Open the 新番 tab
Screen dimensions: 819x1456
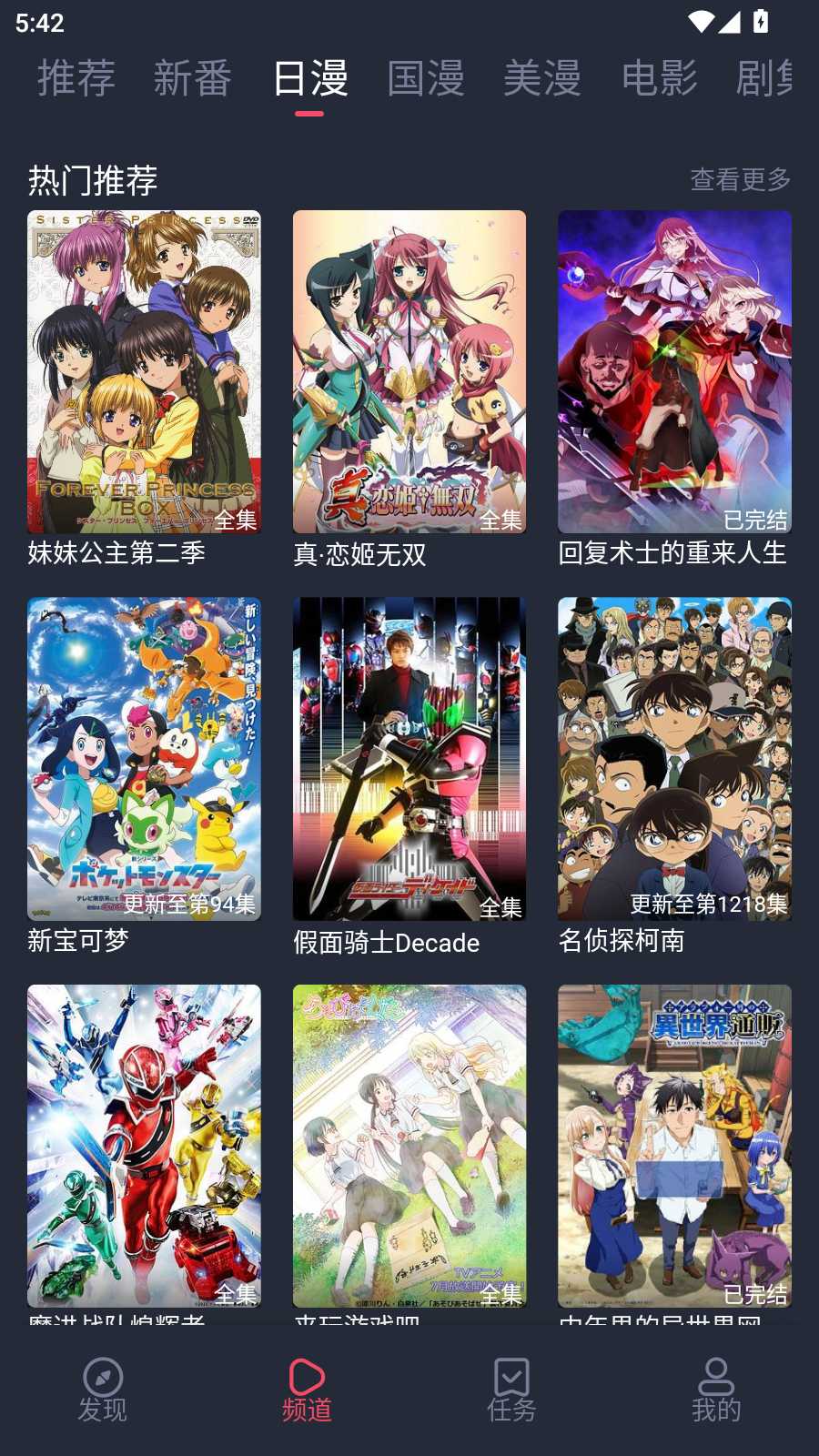tap(193, 78)
